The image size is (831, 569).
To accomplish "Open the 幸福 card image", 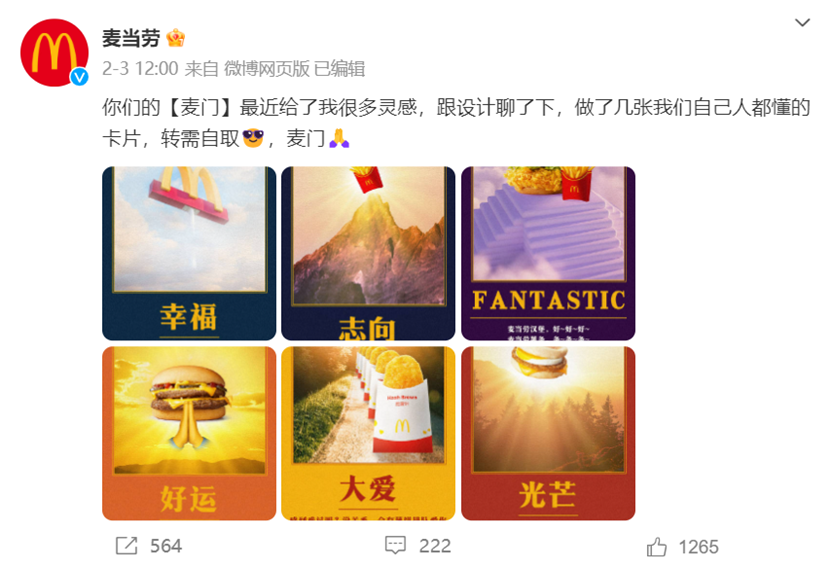I will tap(189, 253).
